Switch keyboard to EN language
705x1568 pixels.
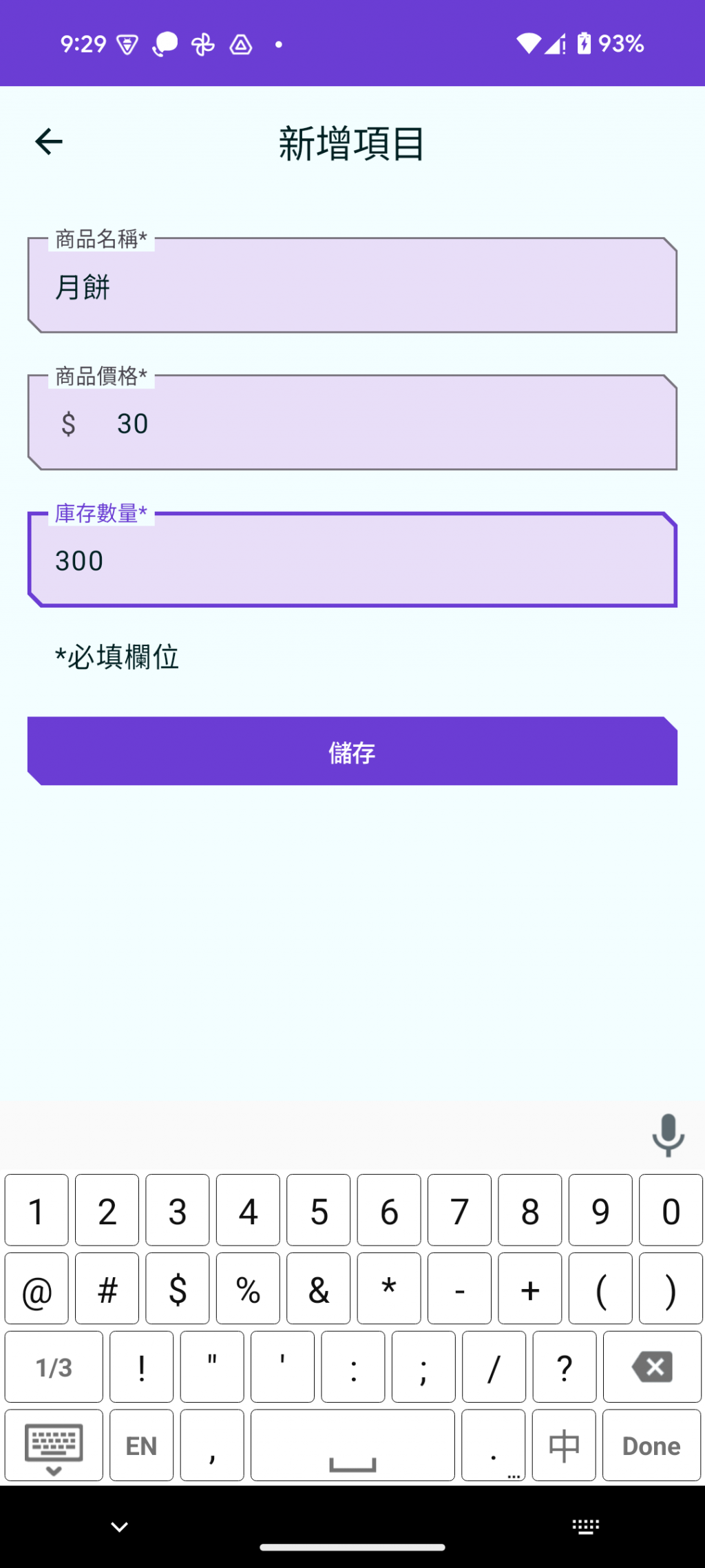point(141,1445)
